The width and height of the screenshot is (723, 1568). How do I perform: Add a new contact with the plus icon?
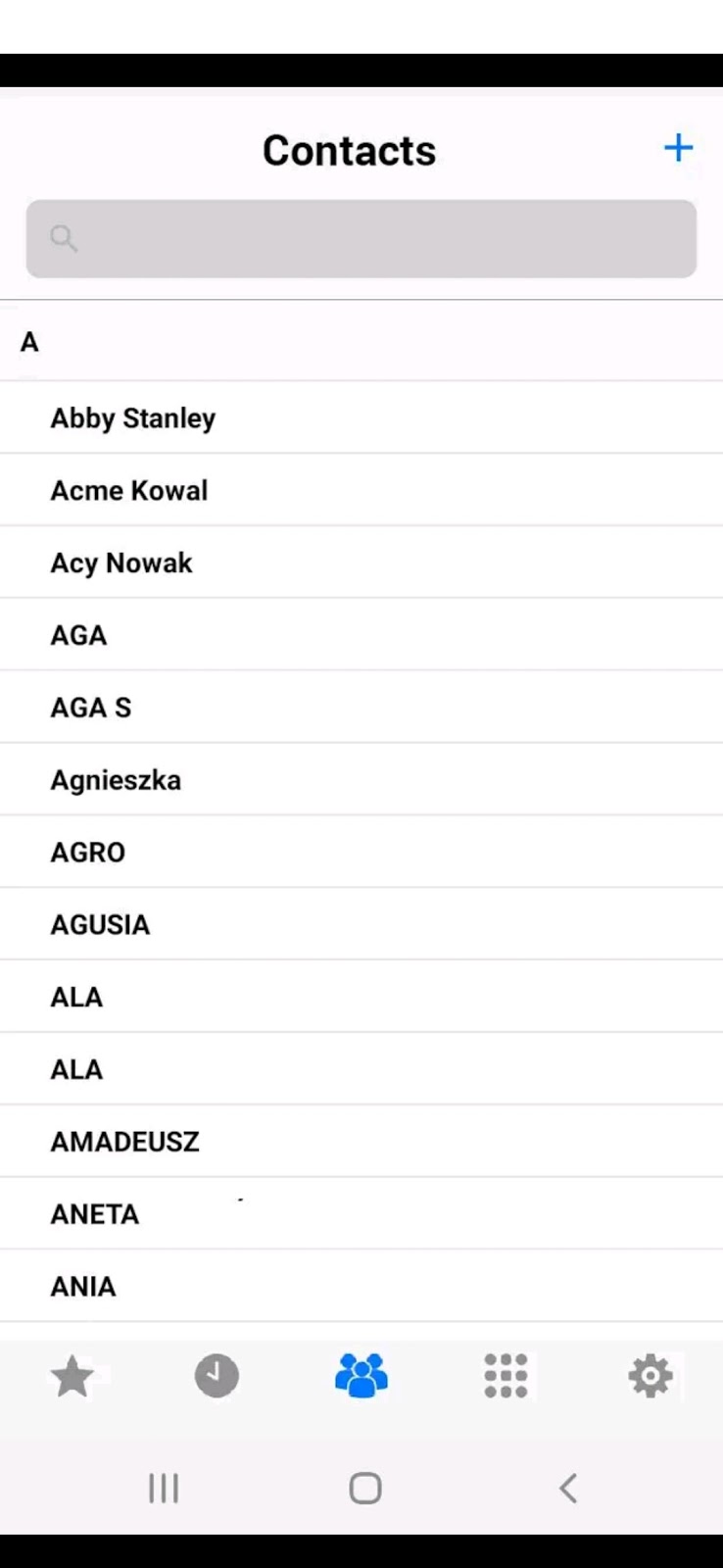(x=678, y=148)
